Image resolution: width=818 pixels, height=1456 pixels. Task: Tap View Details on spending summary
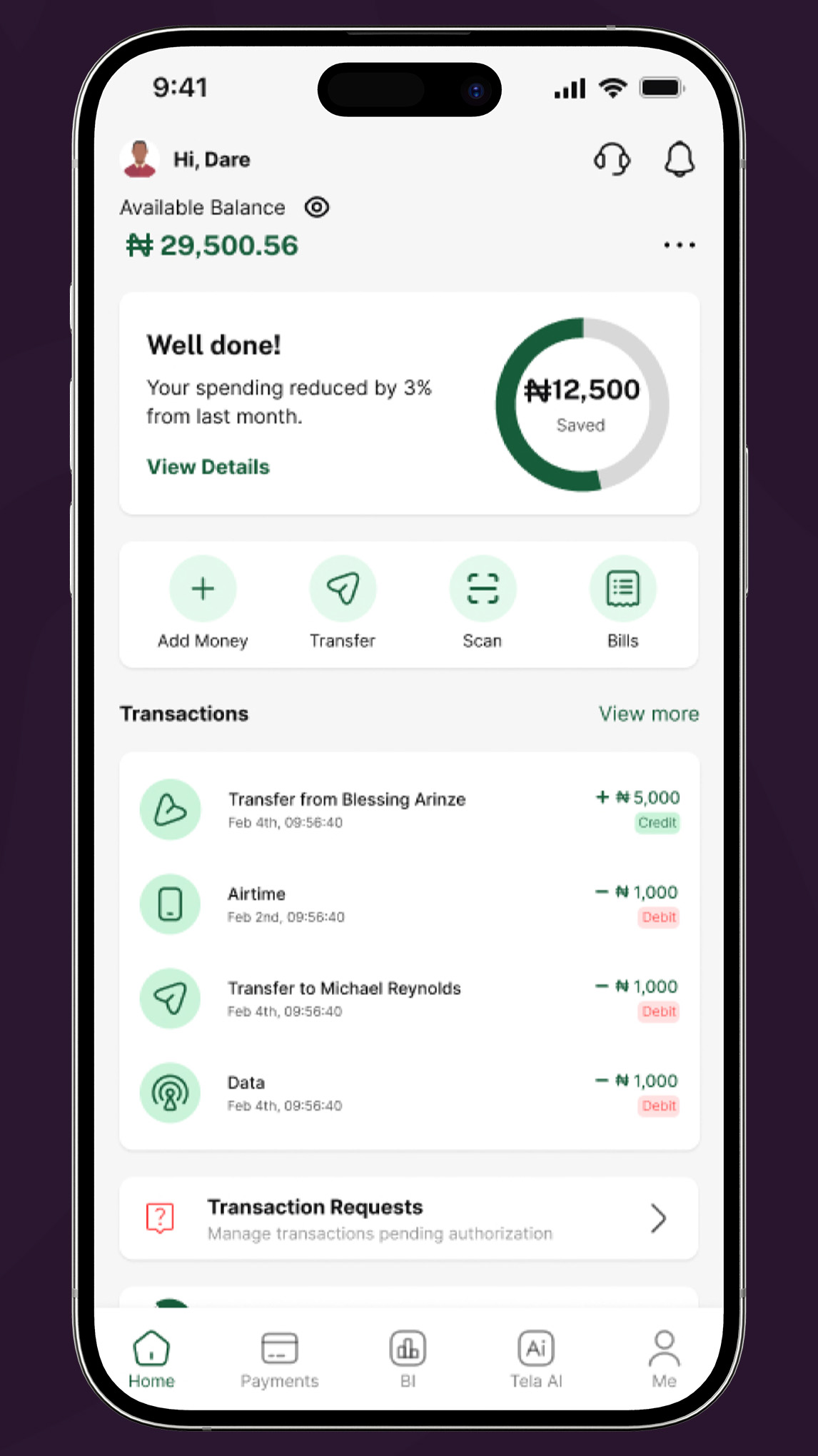(x=208, y=467)
